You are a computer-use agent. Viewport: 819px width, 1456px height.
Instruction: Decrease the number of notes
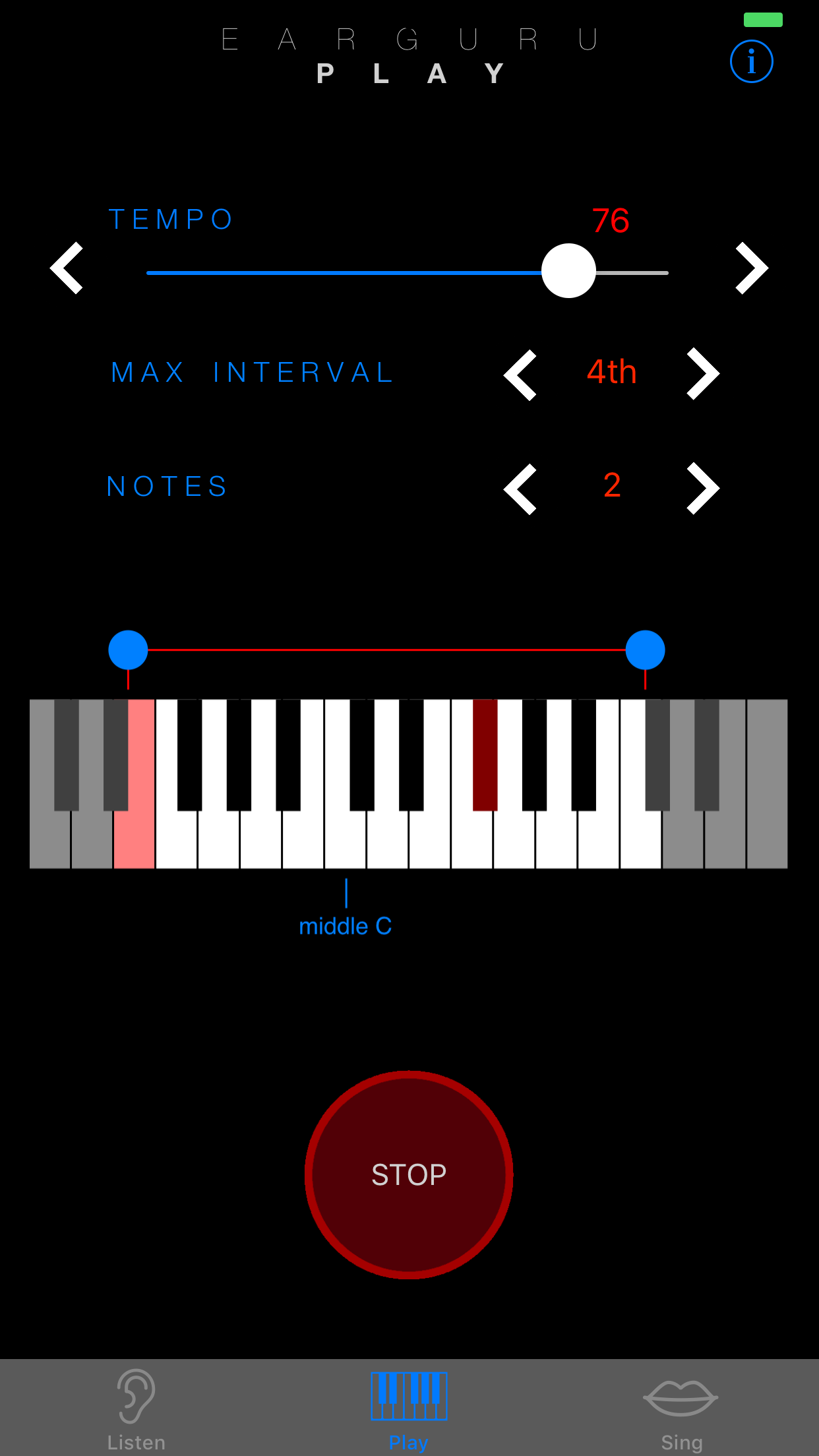520,489
